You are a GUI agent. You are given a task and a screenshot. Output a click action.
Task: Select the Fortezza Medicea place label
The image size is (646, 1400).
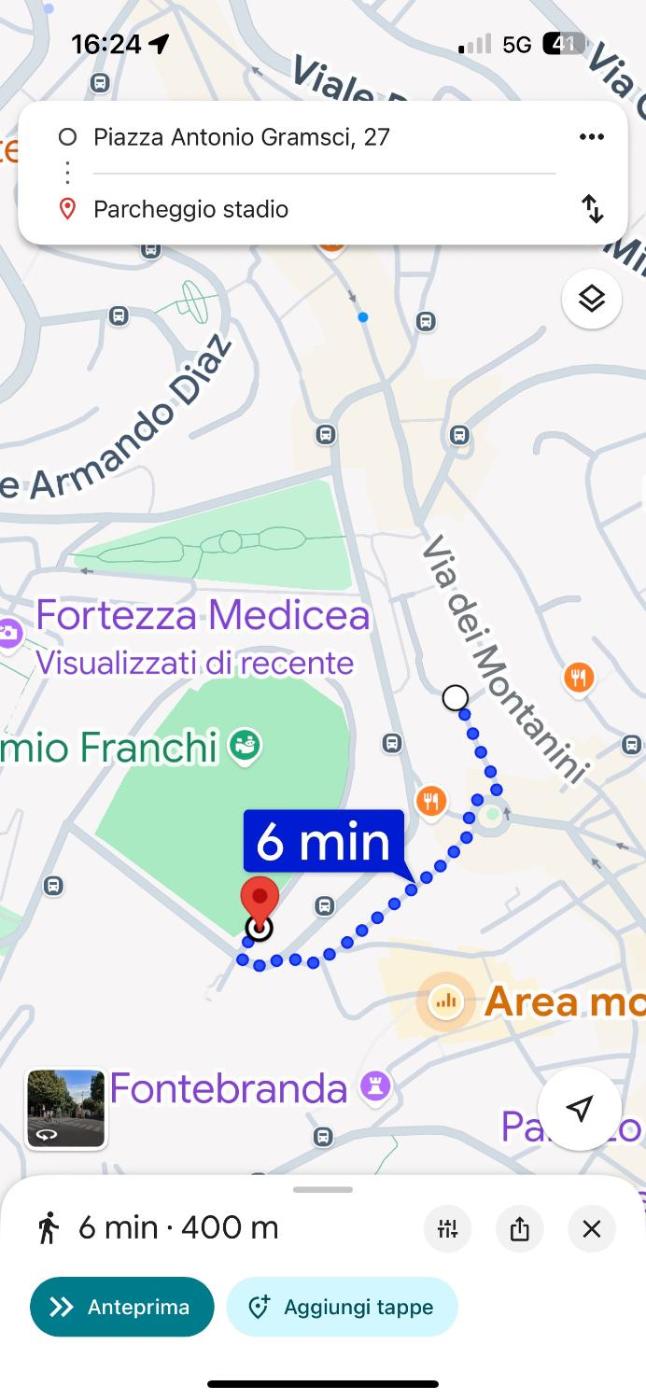point(203,616)
